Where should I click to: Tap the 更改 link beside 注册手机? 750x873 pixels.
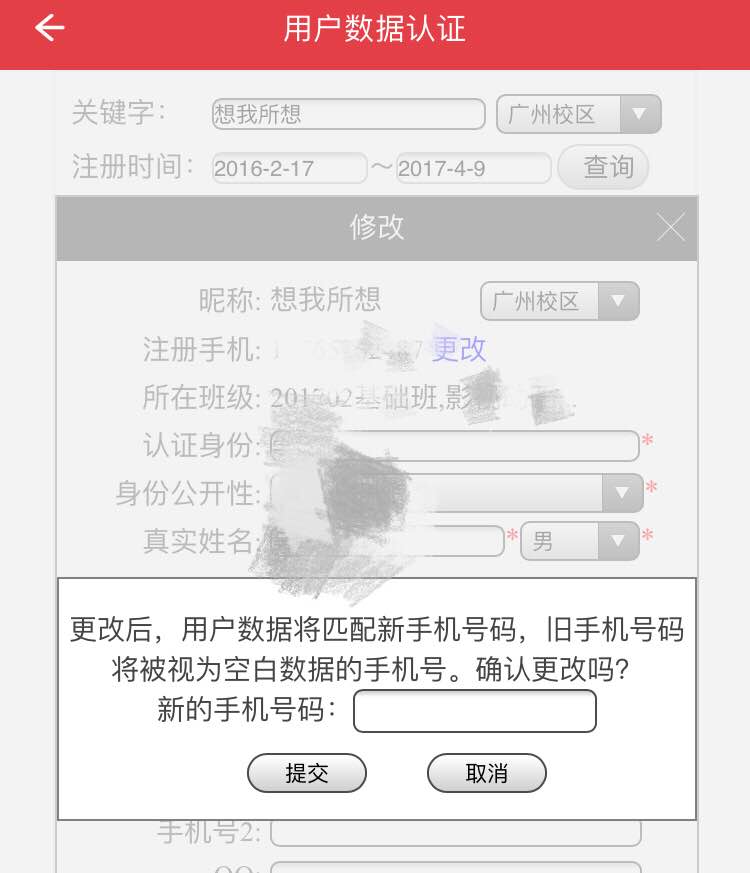pos(459,348)
